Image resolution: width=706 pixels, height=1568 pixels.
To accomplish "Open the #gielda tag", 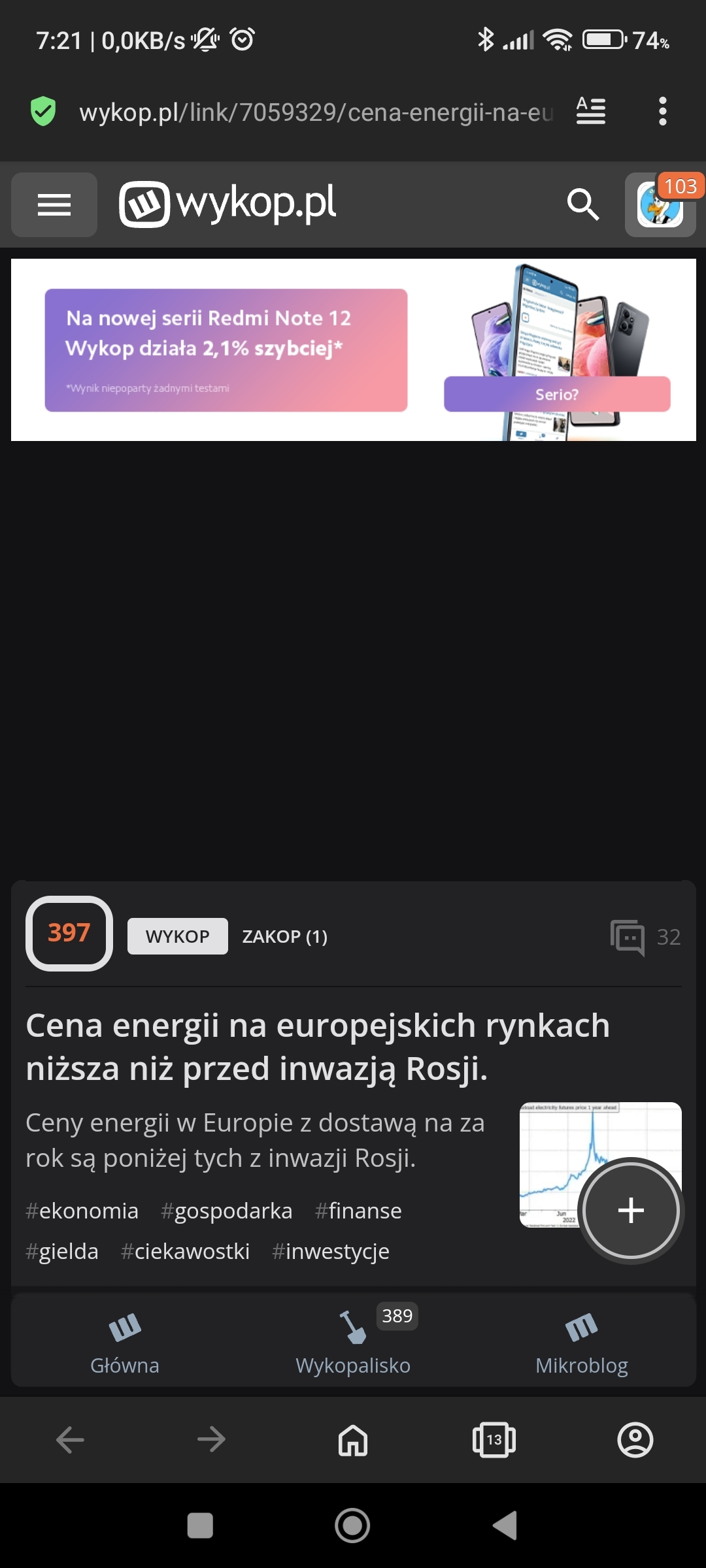I will [62, 1251].
